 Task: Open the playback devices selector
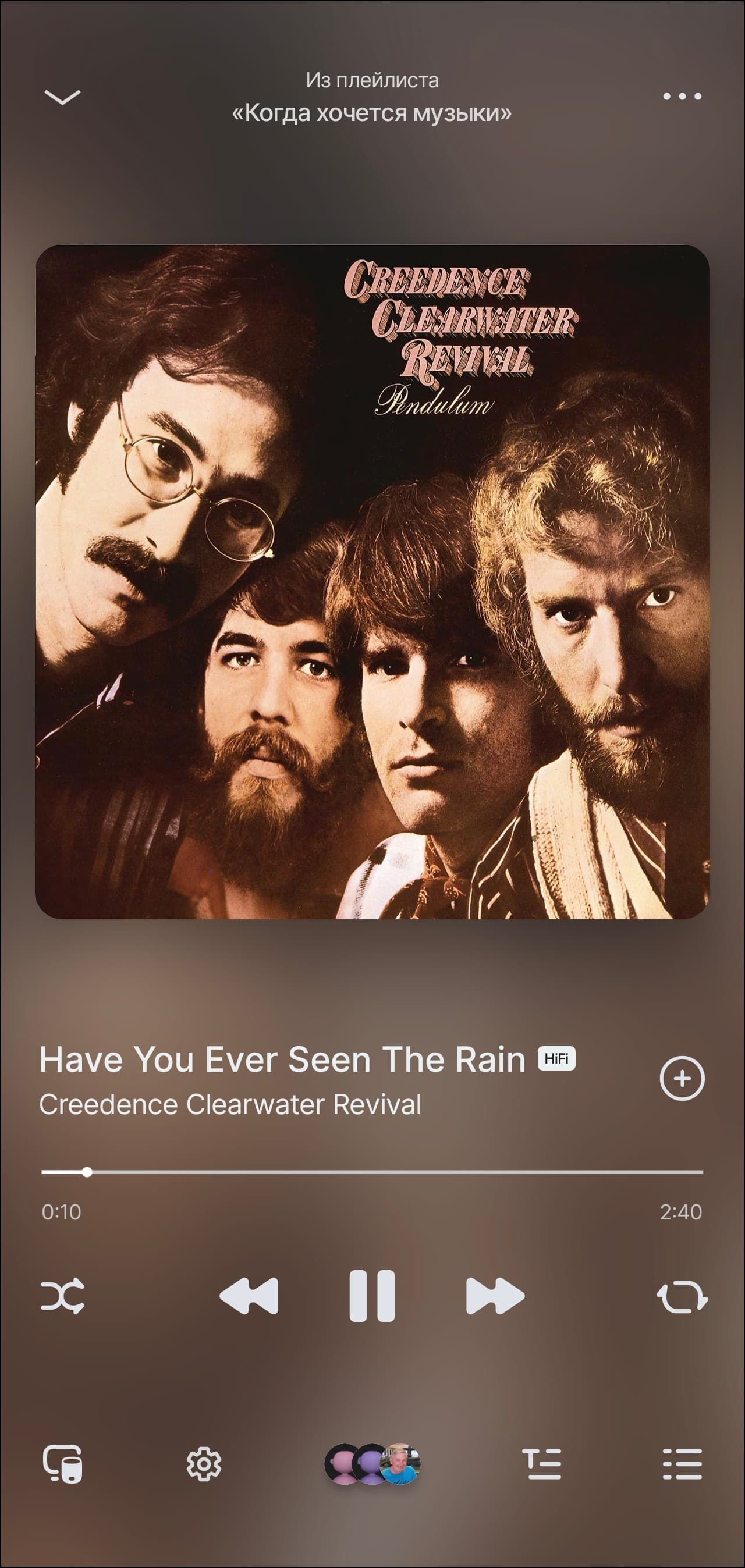63,1464
